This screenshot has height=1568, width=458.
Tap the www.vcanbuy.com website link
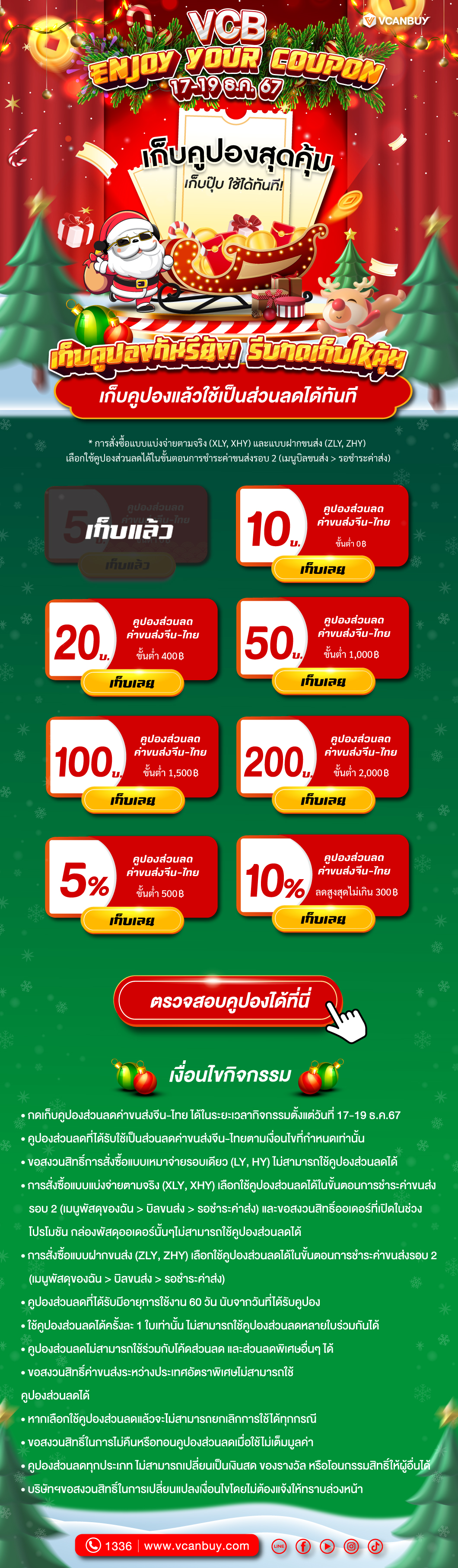197,1546
